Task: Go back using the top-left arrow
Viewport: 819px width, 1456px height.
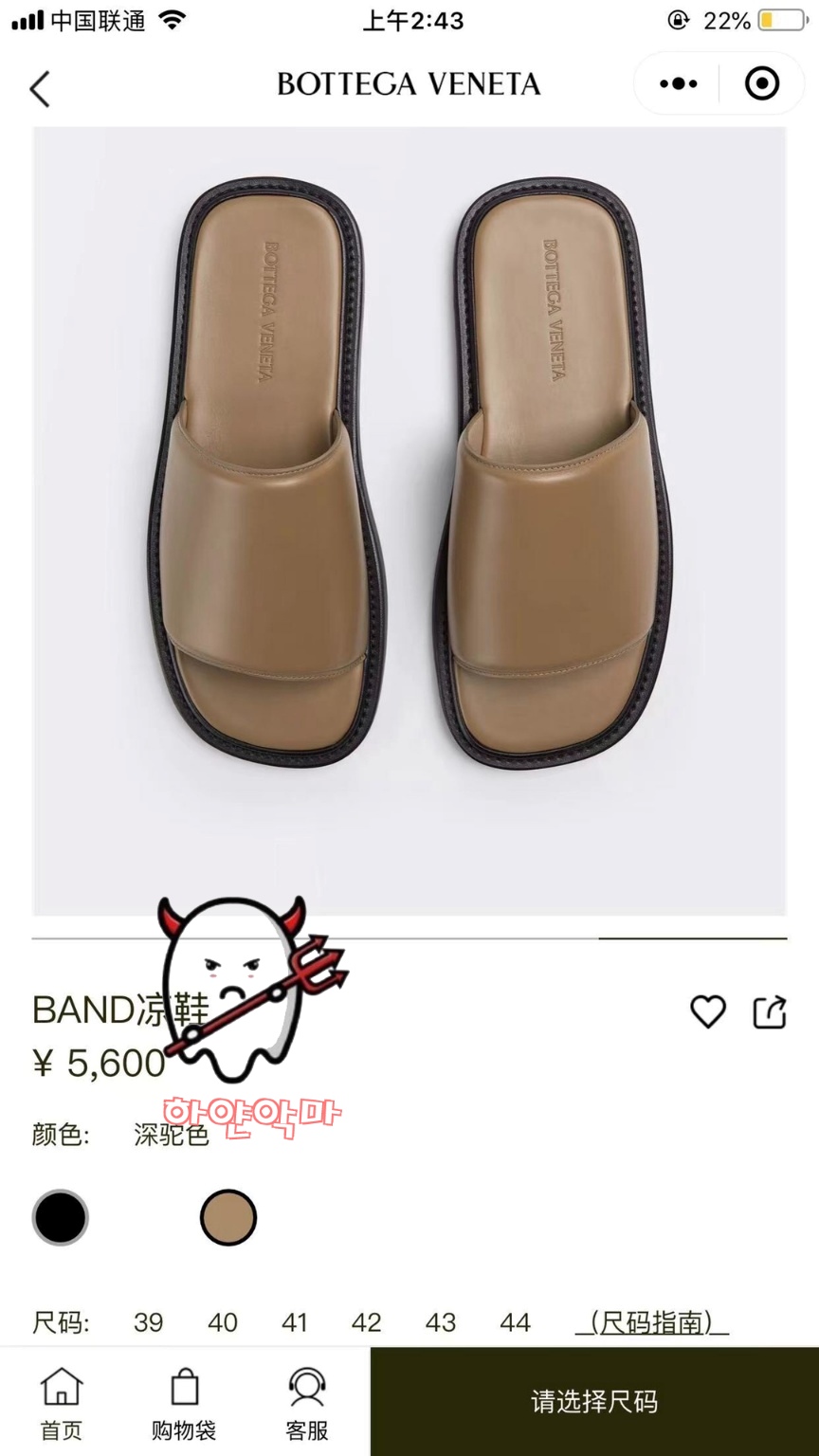Action: [40, 89]
